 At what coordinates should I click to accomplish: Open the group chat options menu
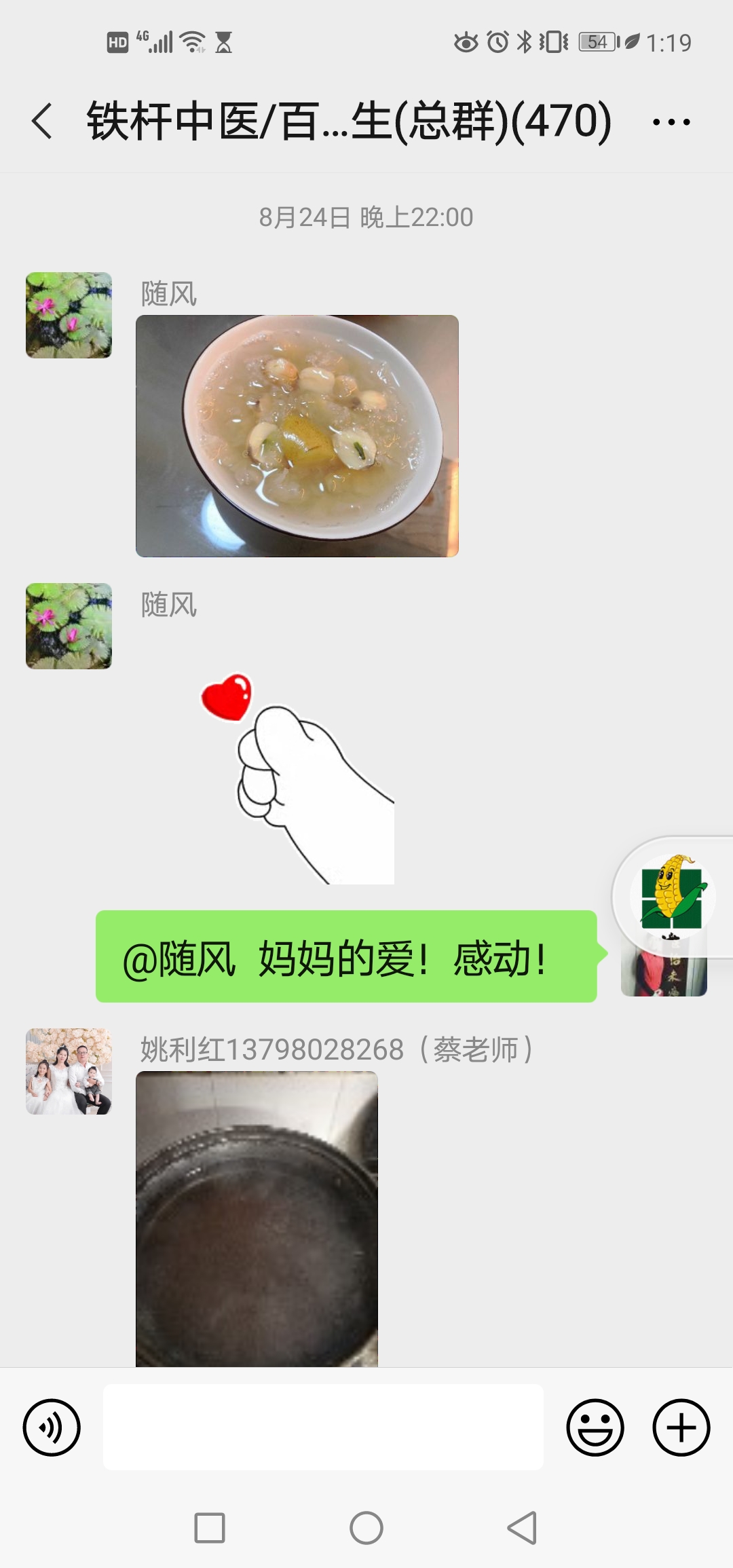pyautogui.click(x=671, y=122)
